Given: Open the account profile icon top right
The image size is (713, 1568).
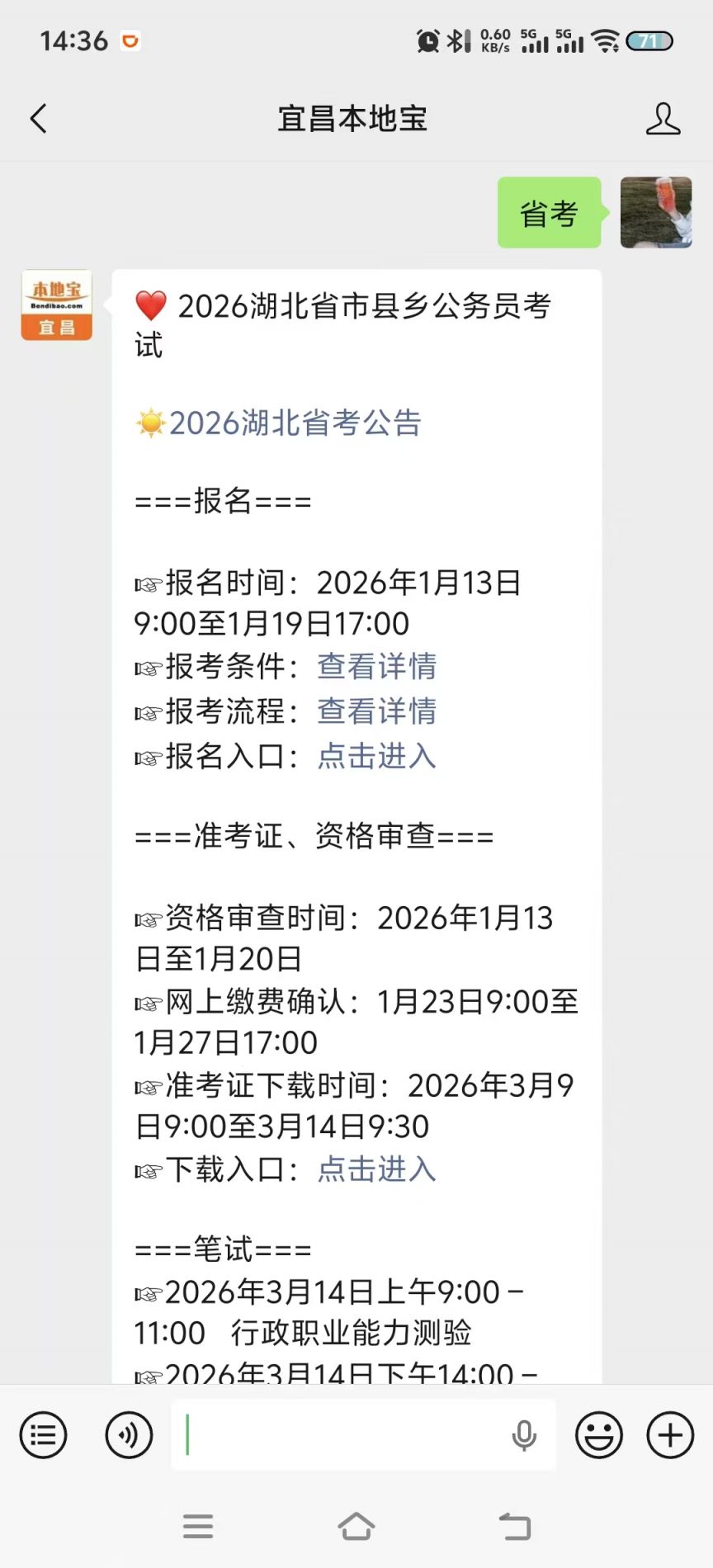Looking at the screenshot, I should (663, 118).
